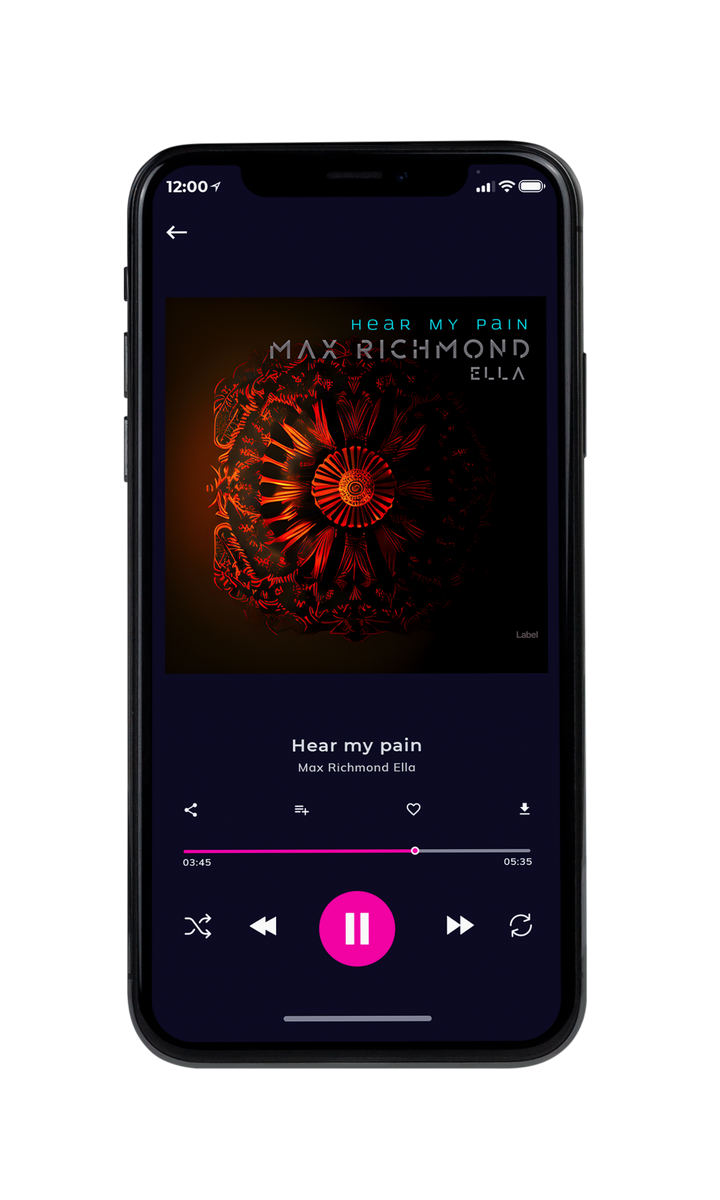Pause the song with the pink button

(357, 928)
